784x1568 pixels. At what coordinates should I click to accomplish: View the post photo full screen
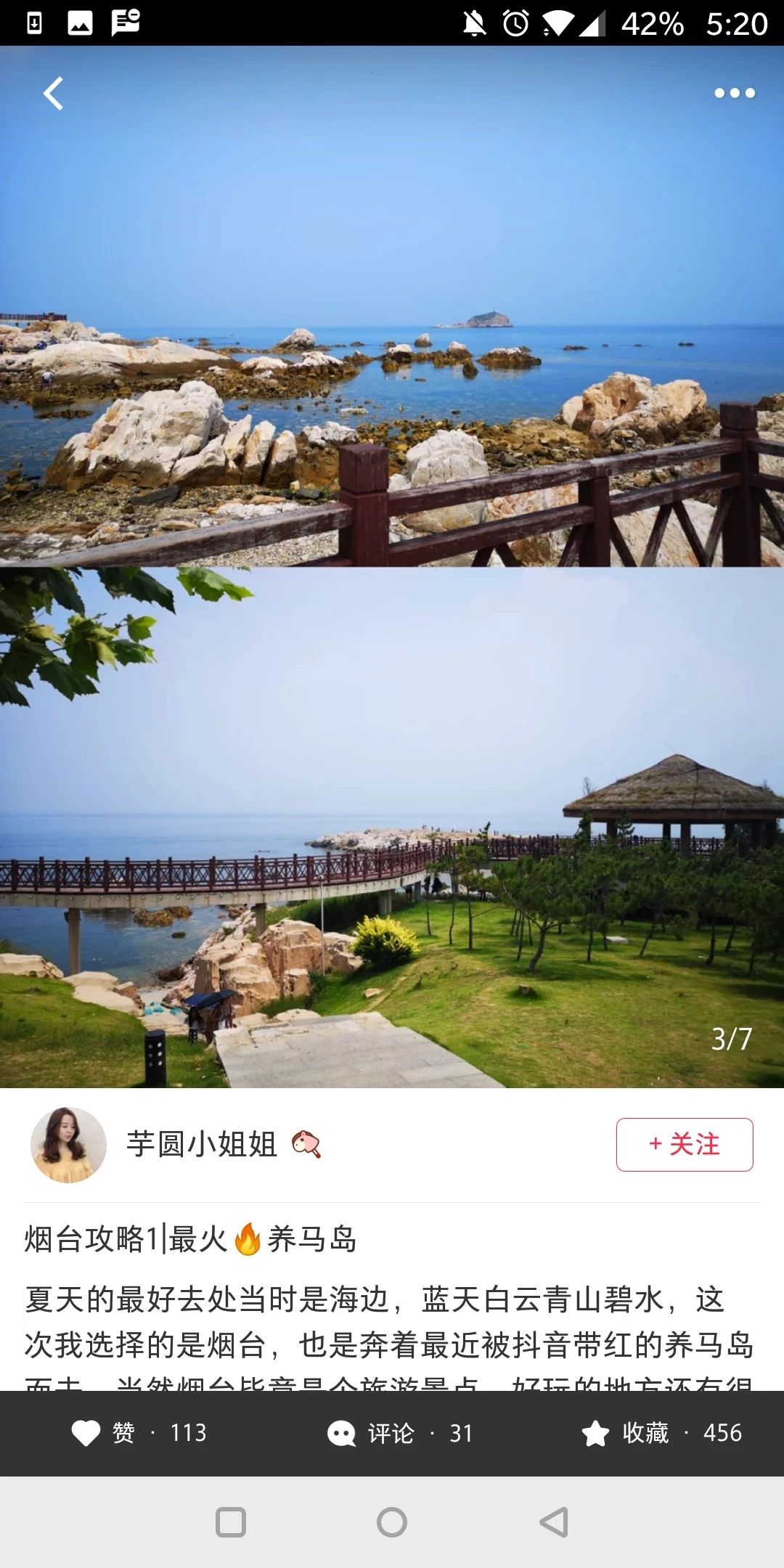[392, 566]
